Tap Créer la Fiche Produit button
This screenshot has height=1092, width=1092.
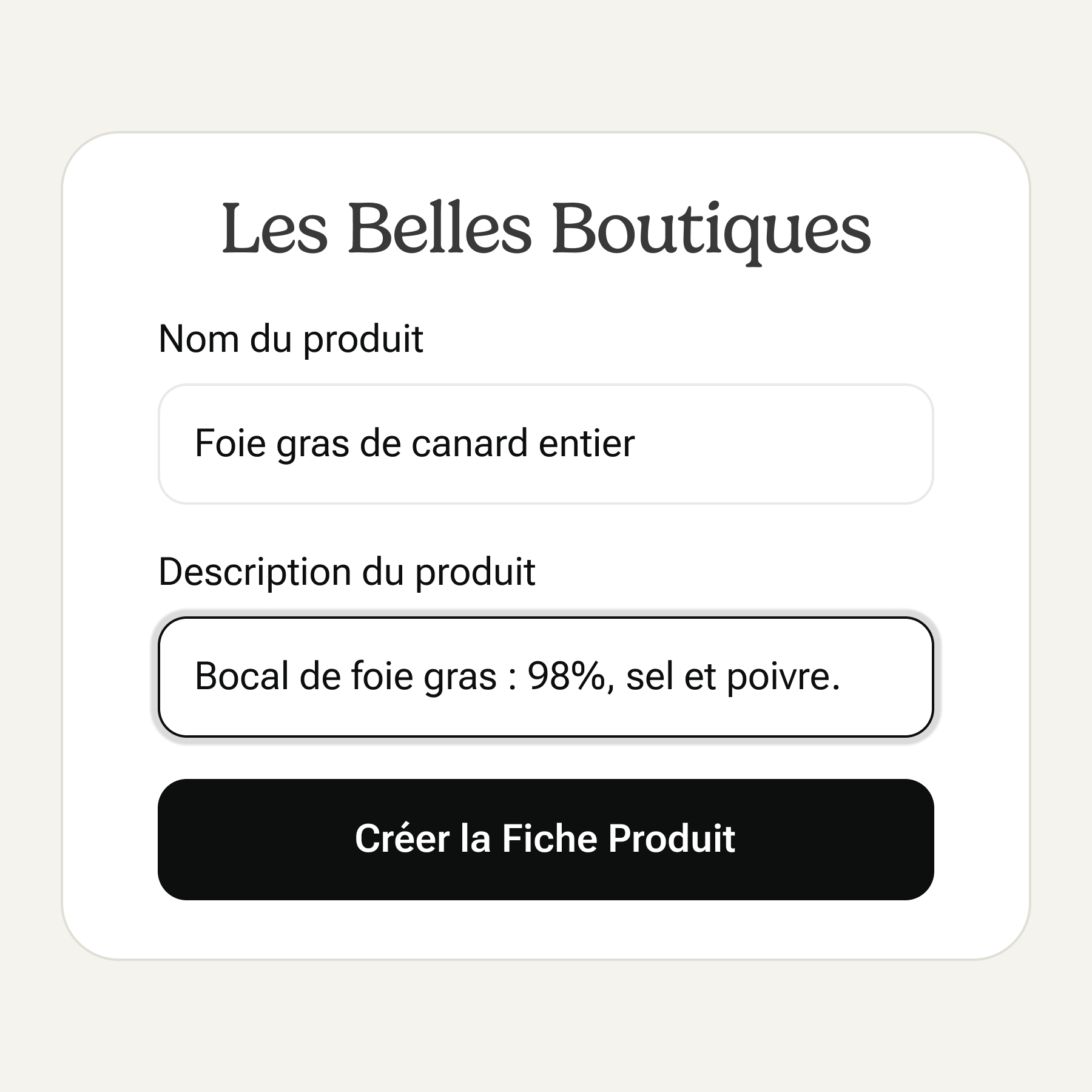click(545, 839)
